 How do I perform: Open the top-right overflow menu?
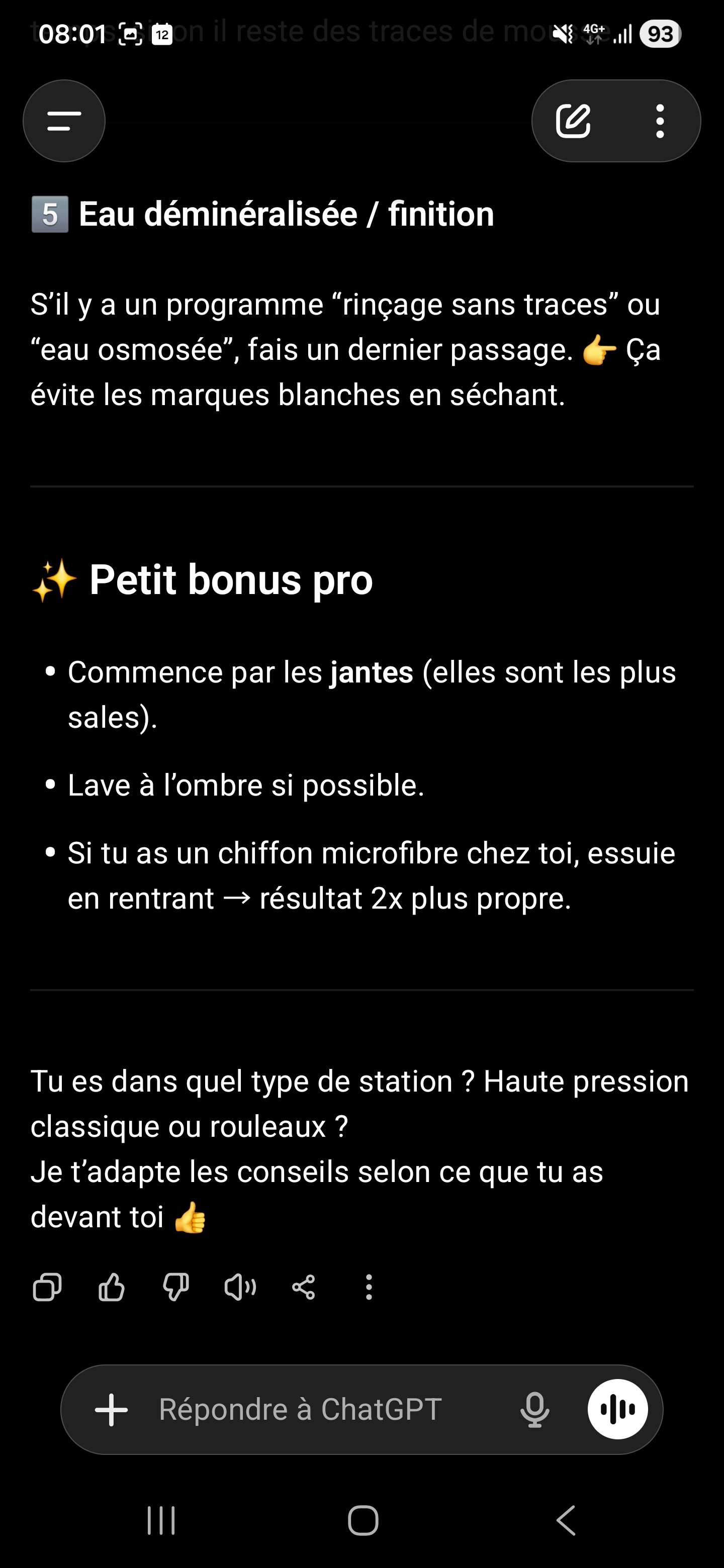[x=660, y=121]
